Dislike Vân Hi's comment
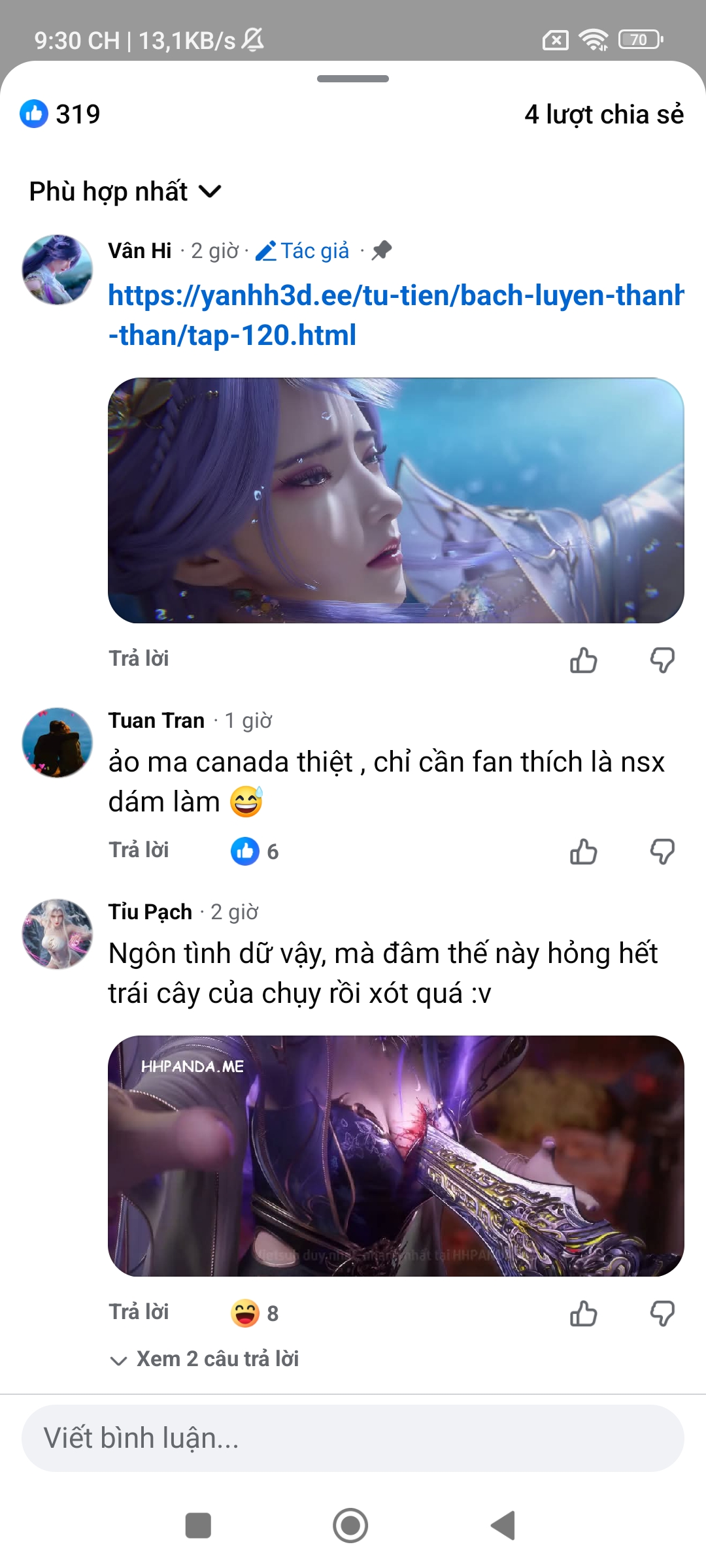This screenshot has width=706, height=1568. tap(662, 660)
